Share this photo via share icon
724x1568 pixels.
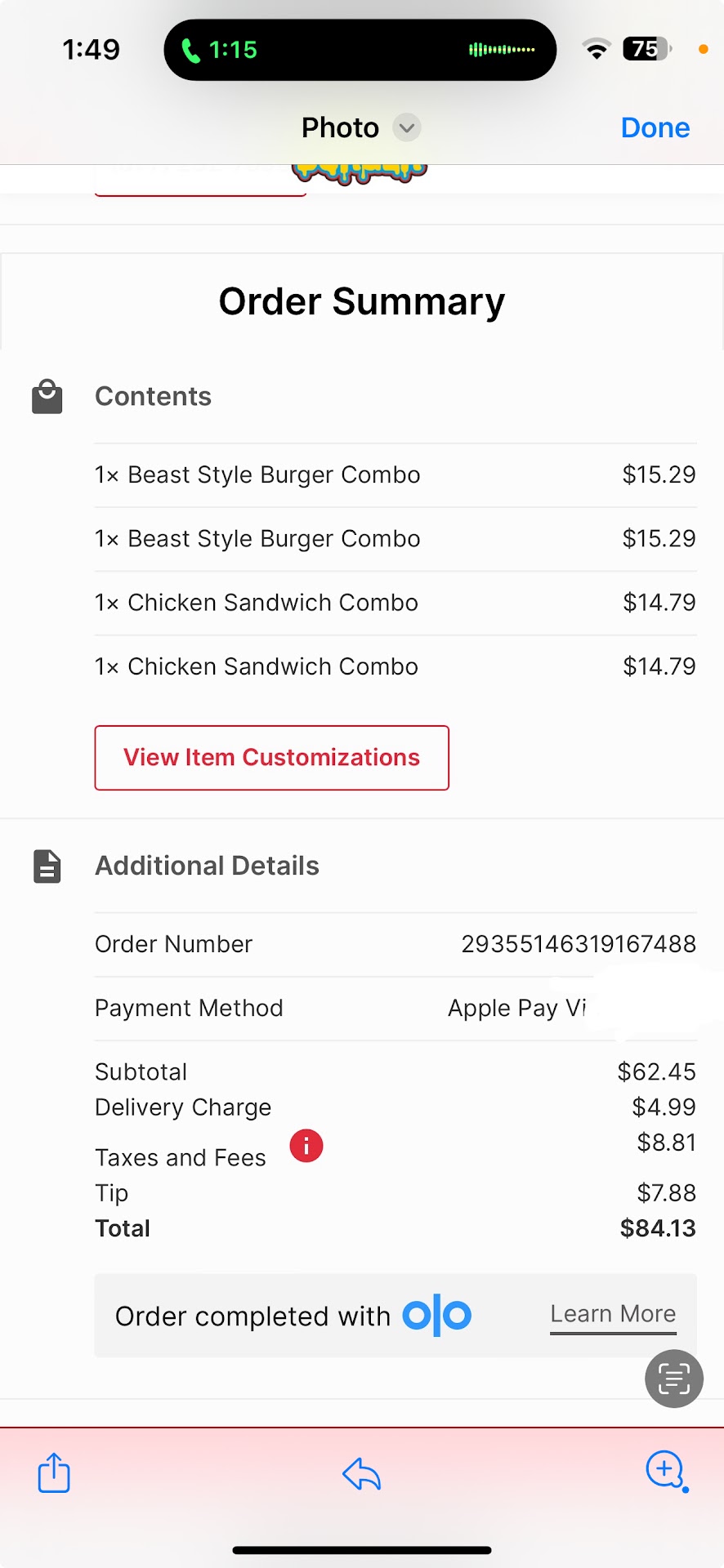click(54, 1473)
